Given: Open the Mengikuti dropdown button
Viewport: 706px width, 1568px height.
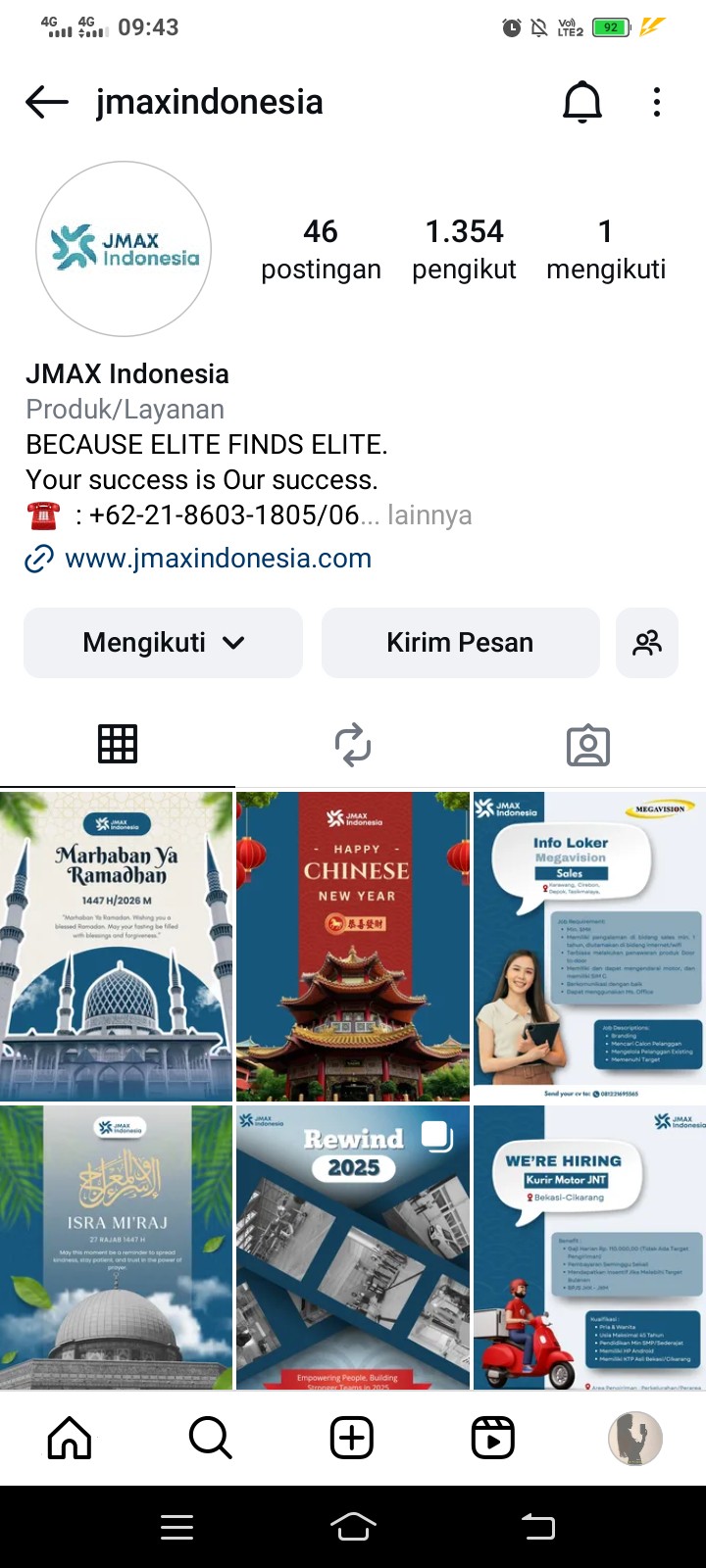Looking at the screenshot, I should 163,643.
